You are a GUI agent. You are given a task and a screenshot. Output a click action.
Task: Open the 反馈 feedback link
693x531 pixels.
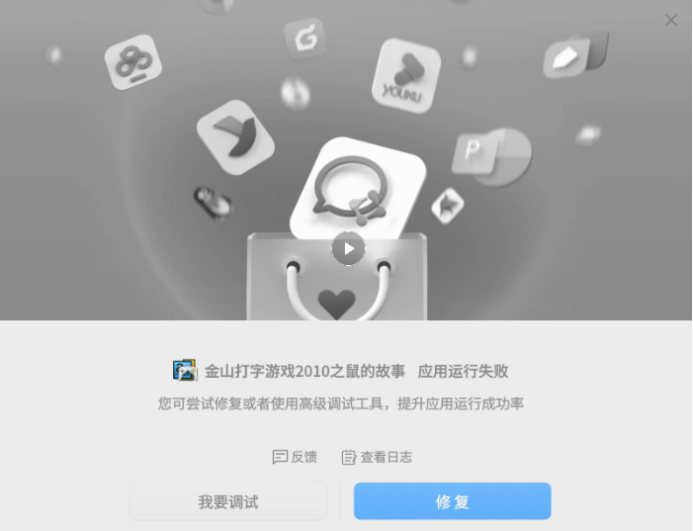(295, 457)
